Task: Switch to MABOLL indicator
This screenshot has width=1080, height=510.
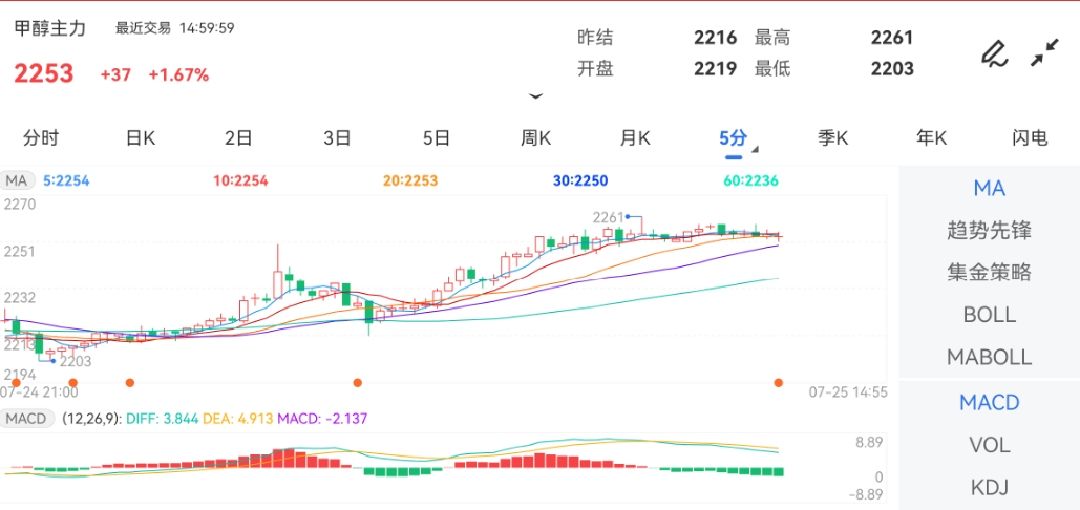Action: (989, 356)
